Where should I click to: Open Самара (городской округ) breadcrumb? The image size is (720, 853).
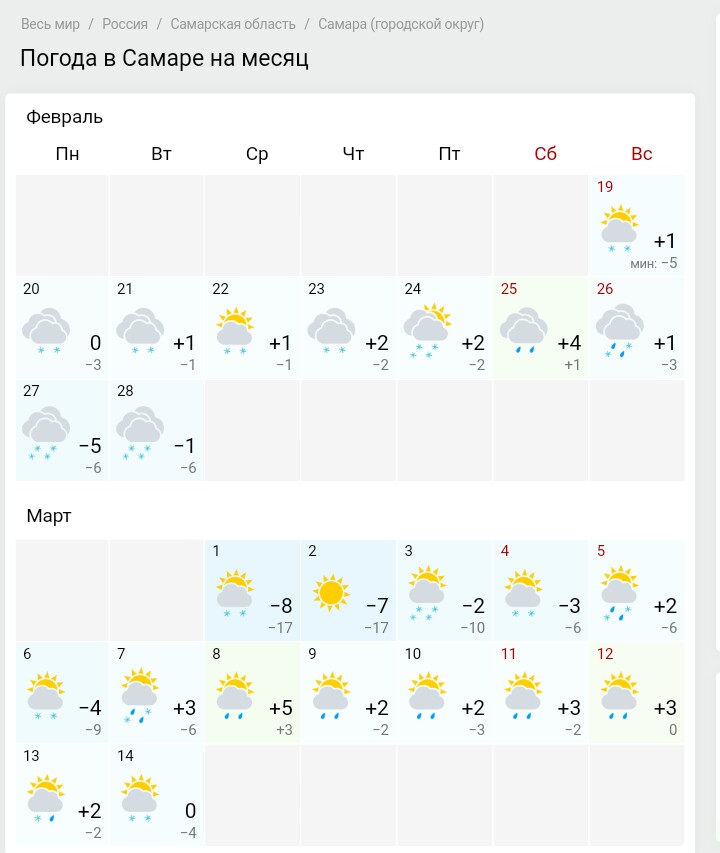coord(401,23)
